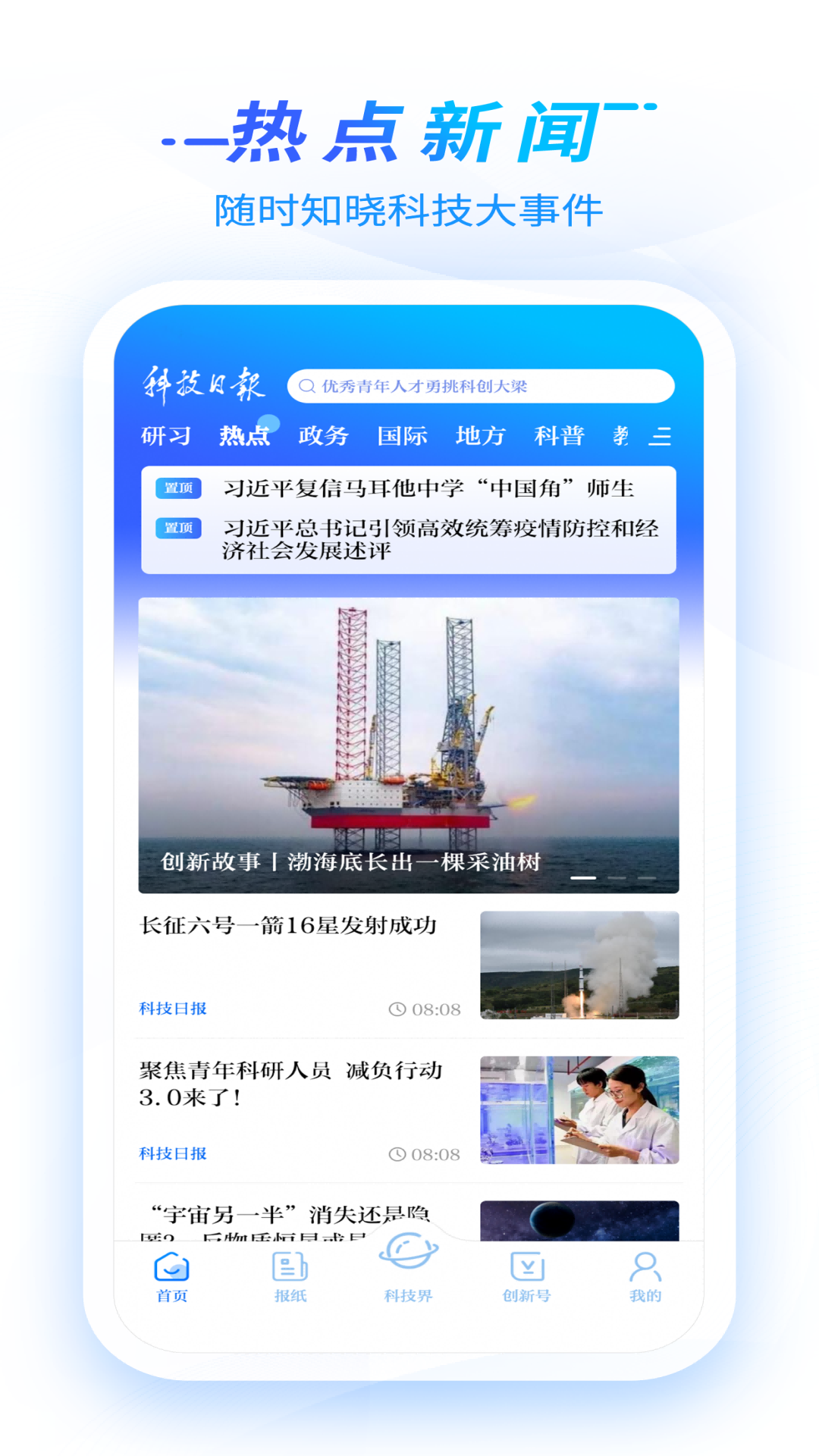Reveal the truncated 教 channel tab

pos(619,436)
